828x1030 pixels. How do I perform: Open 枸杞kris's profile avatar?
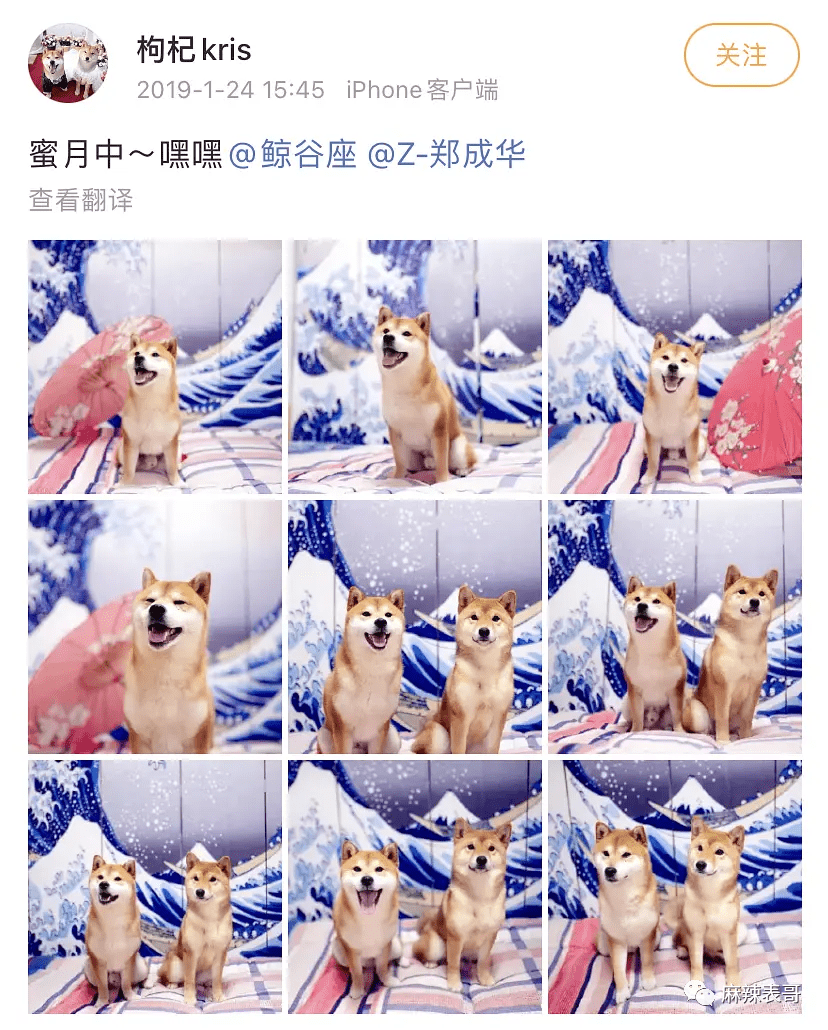pos(68,63)
